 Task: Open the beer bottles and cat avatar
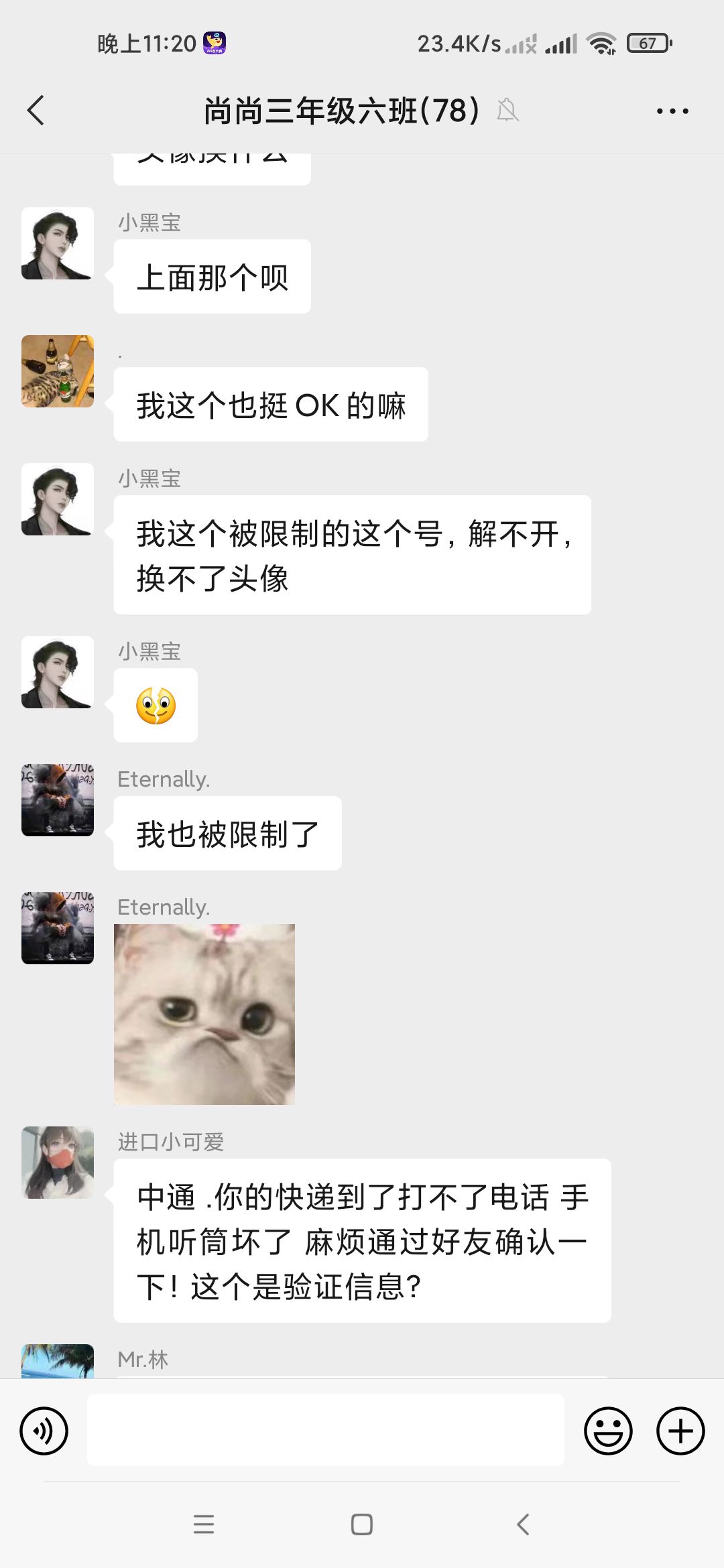tap(58, 371)
